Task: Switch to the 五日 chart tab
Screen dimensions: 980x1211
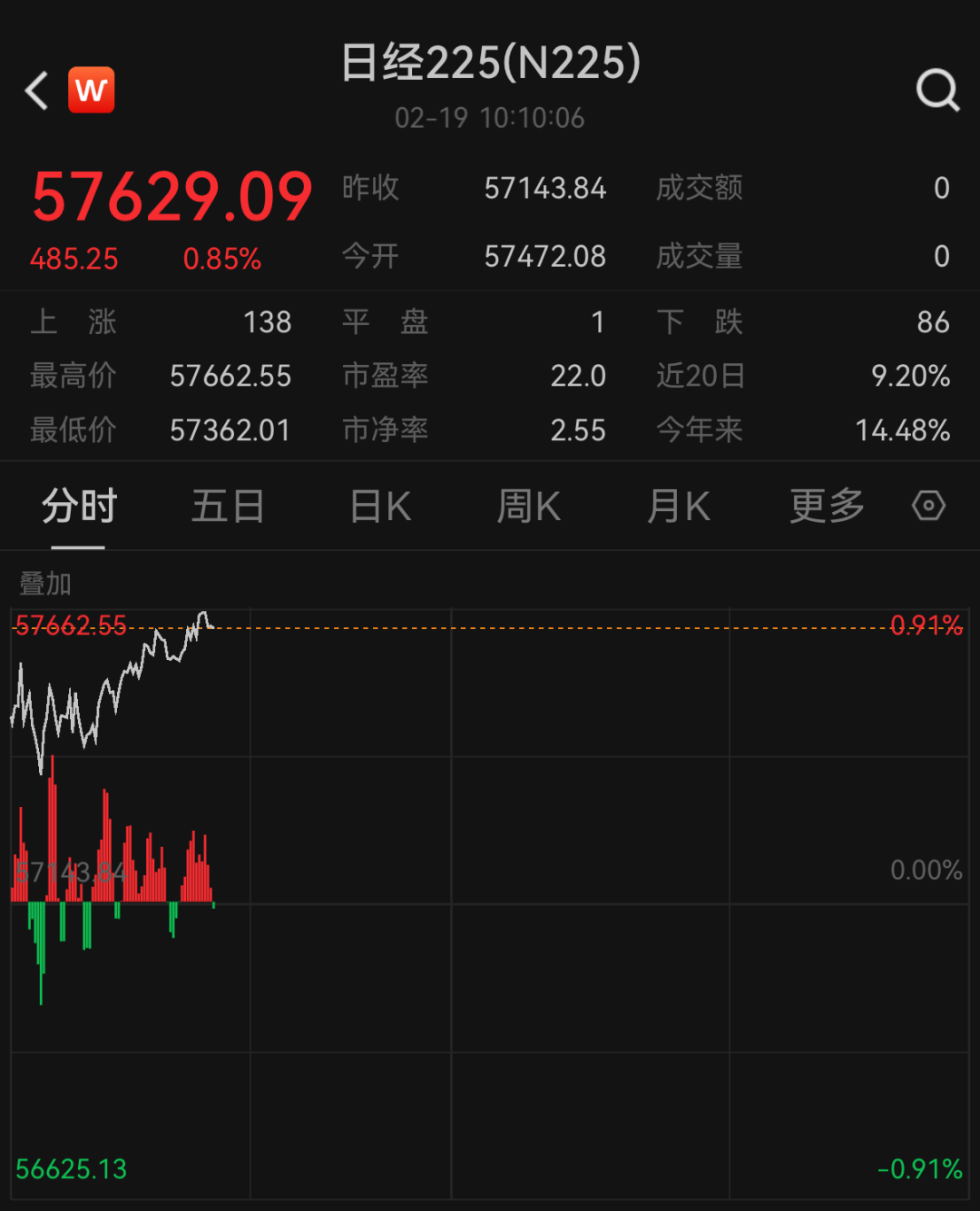Action: 228,507
